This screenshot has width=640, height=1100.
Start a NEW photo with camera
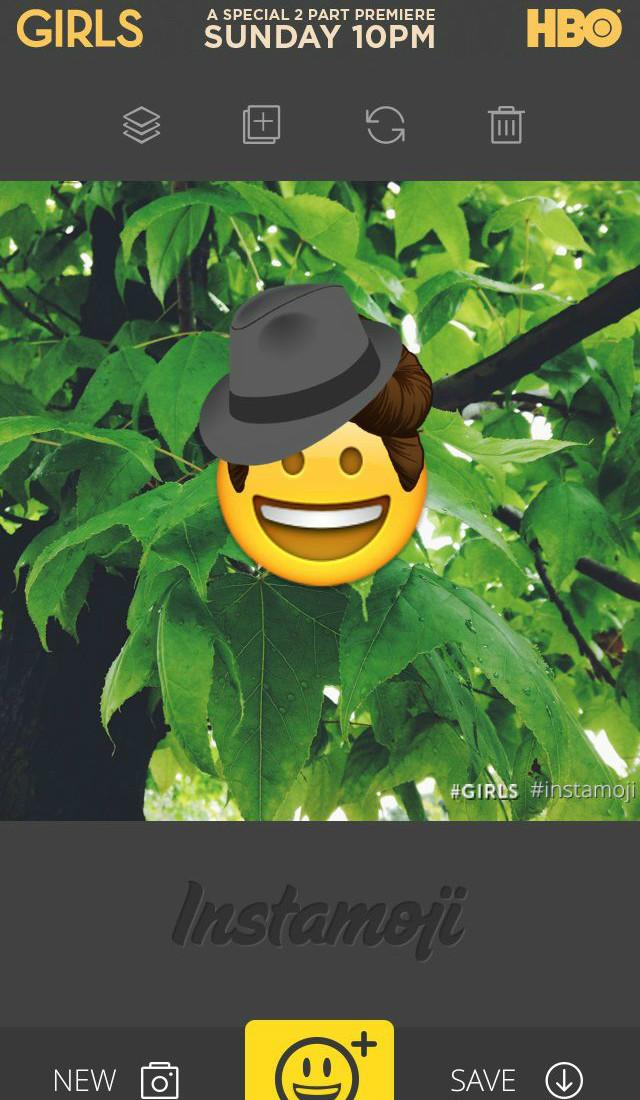pos(115,1079)
